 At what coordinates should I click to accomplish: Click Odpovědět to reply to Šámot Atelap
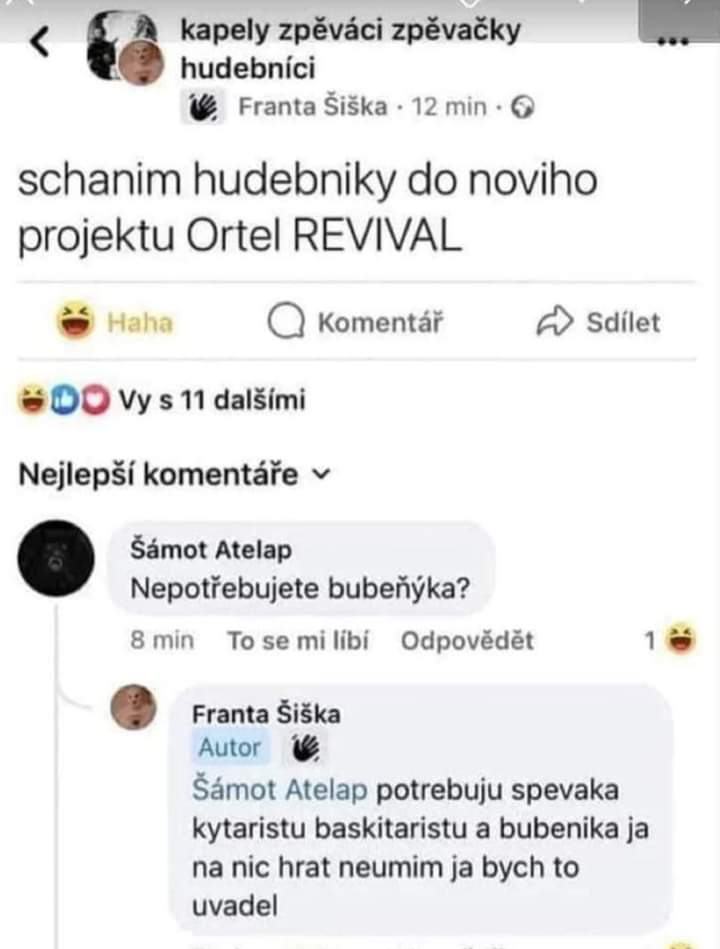(x=470, y=638)
